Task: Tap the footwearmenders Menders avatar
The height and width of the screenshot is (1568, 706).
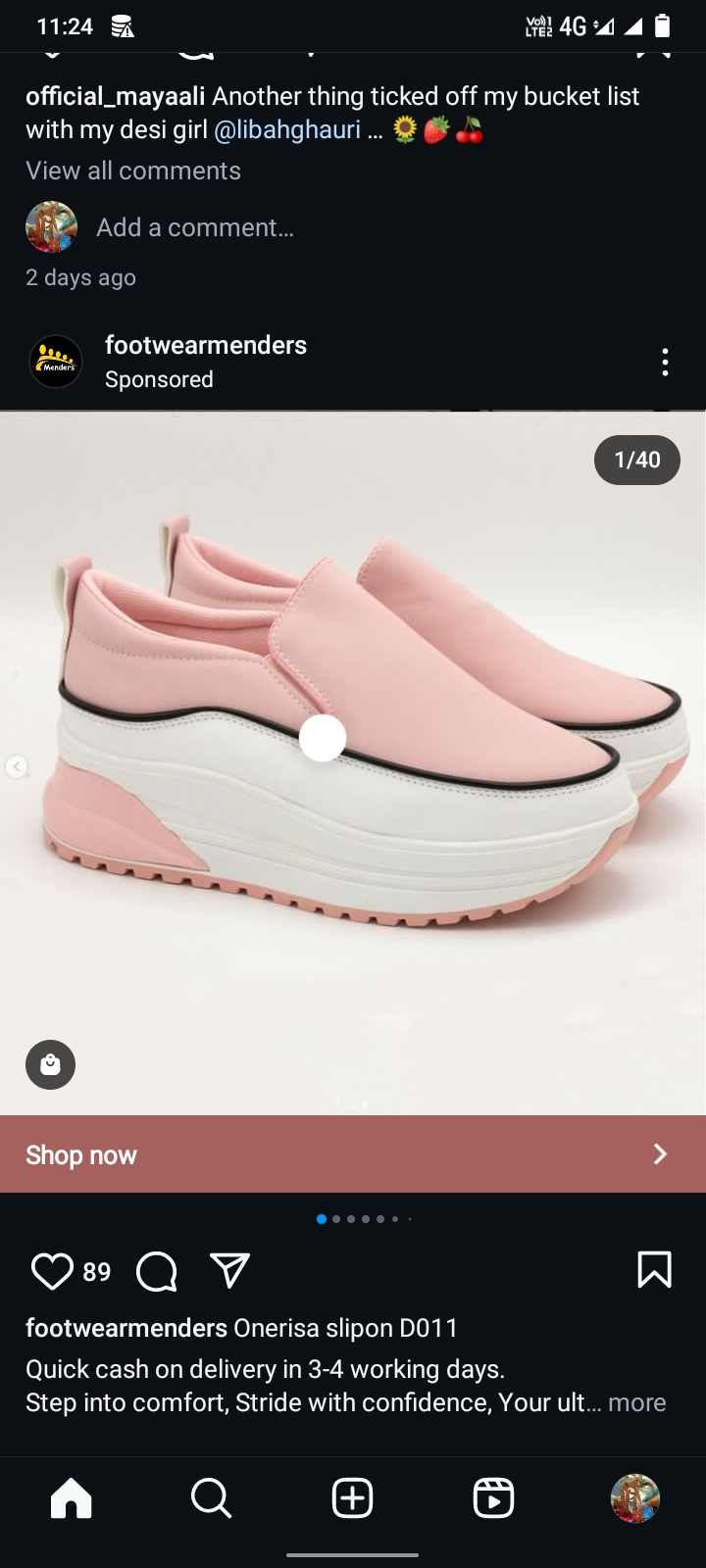Action: pyautogui.click(x=56, y=362)
